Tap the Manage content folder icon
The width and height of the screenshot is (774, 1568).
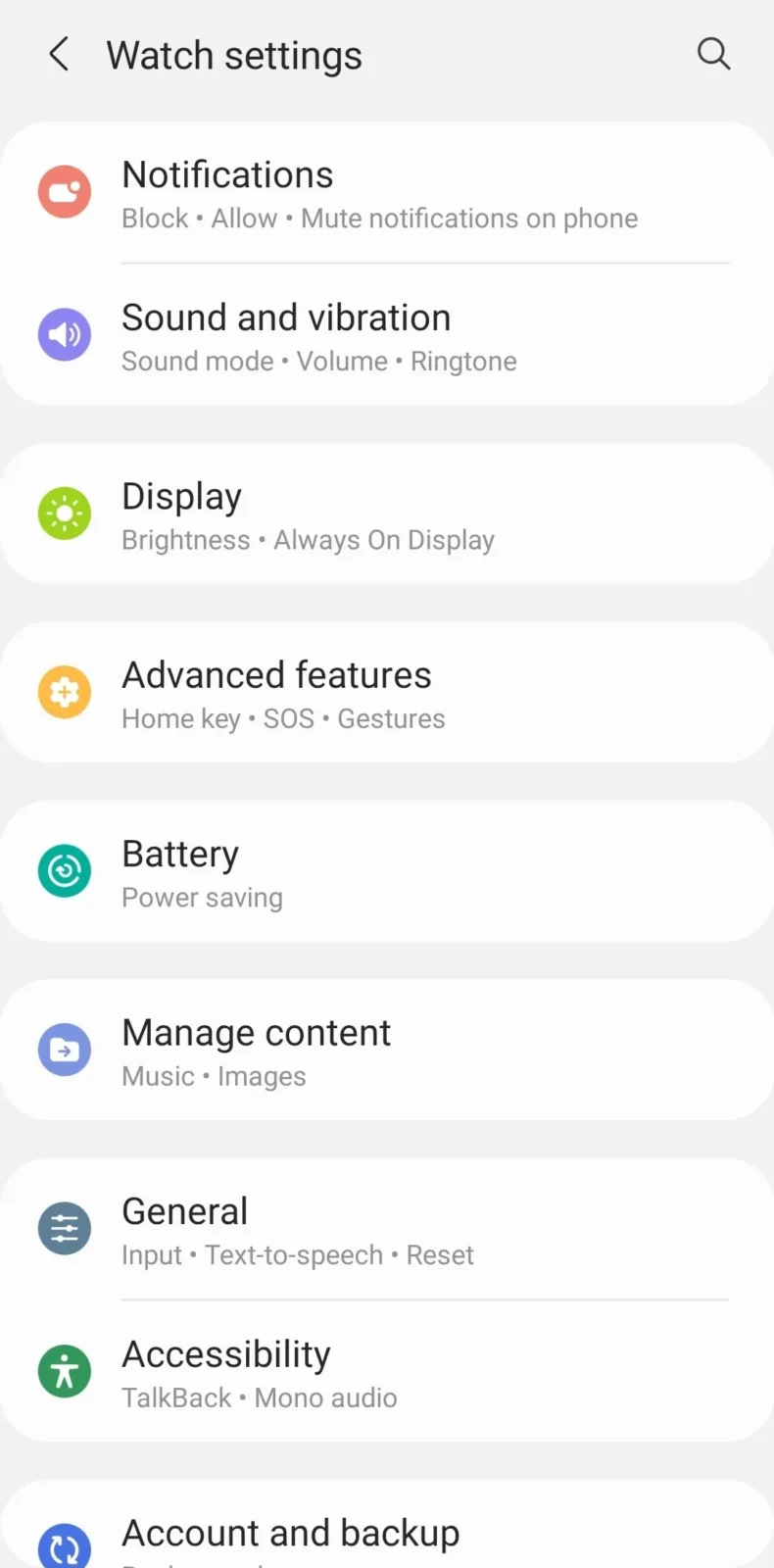(64, 1049)
